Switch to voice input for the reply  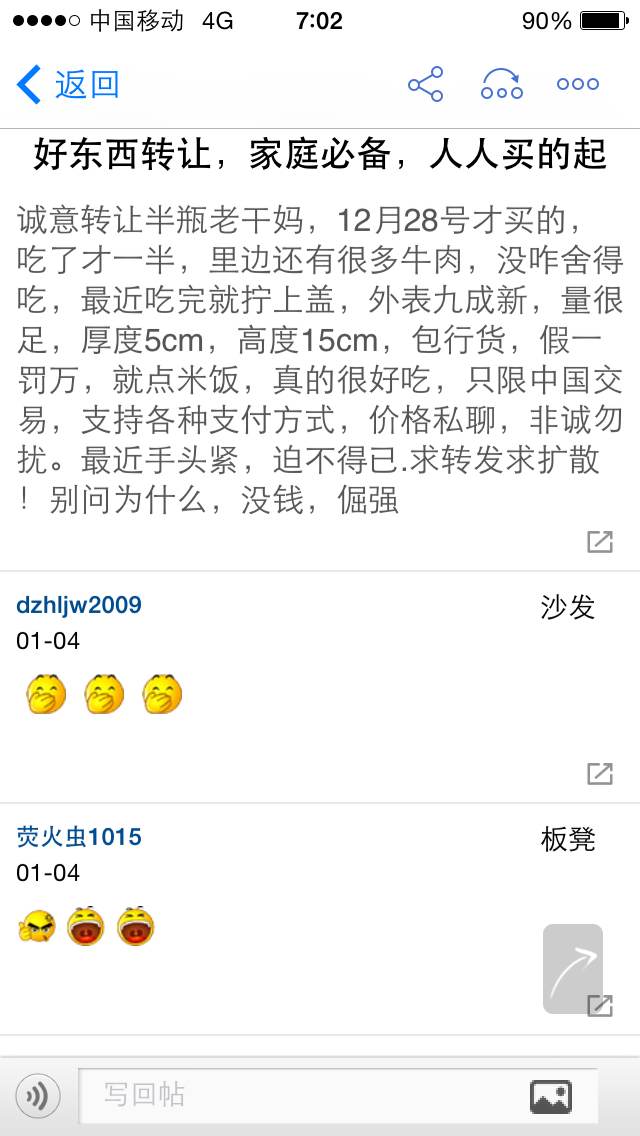tap(38, 1096)
